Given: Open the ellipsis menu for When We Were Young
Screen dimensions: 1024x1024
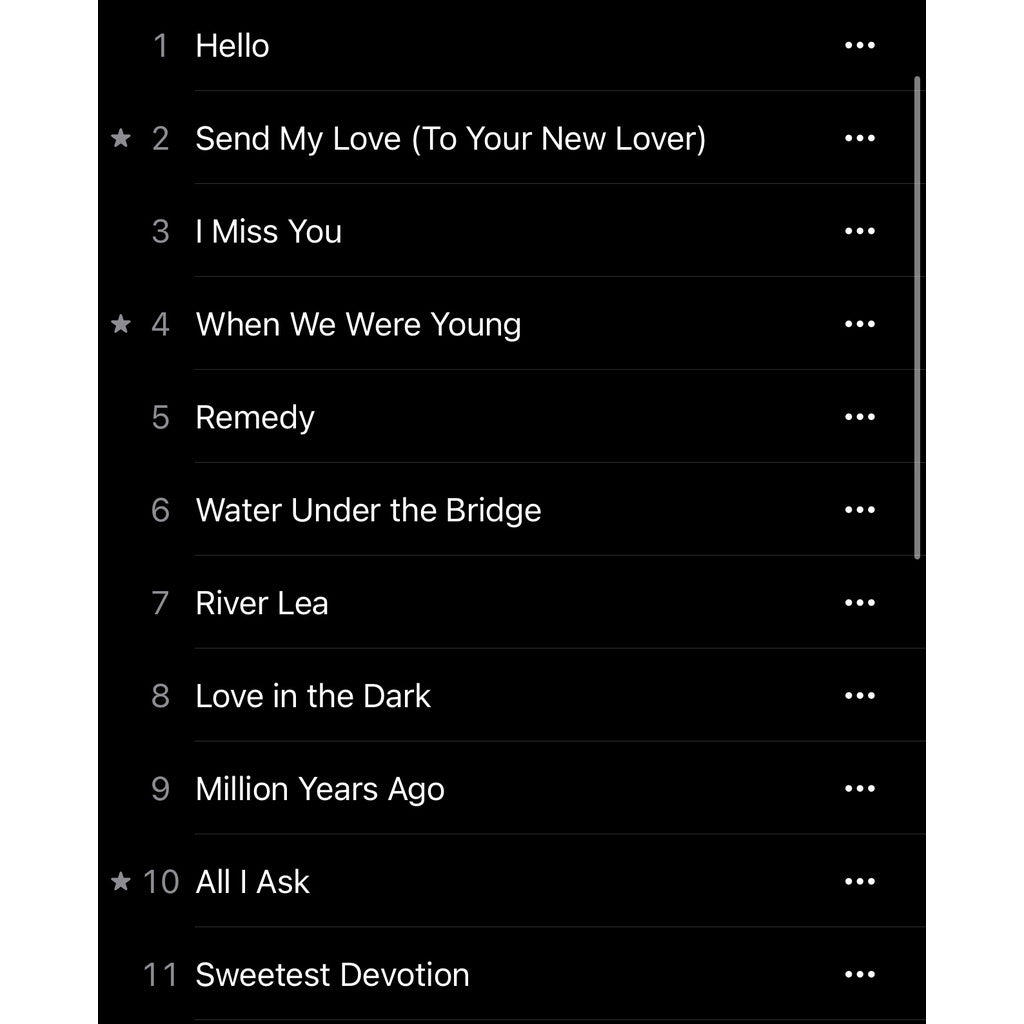Looking at the screenshot, I should pos(860,325).
